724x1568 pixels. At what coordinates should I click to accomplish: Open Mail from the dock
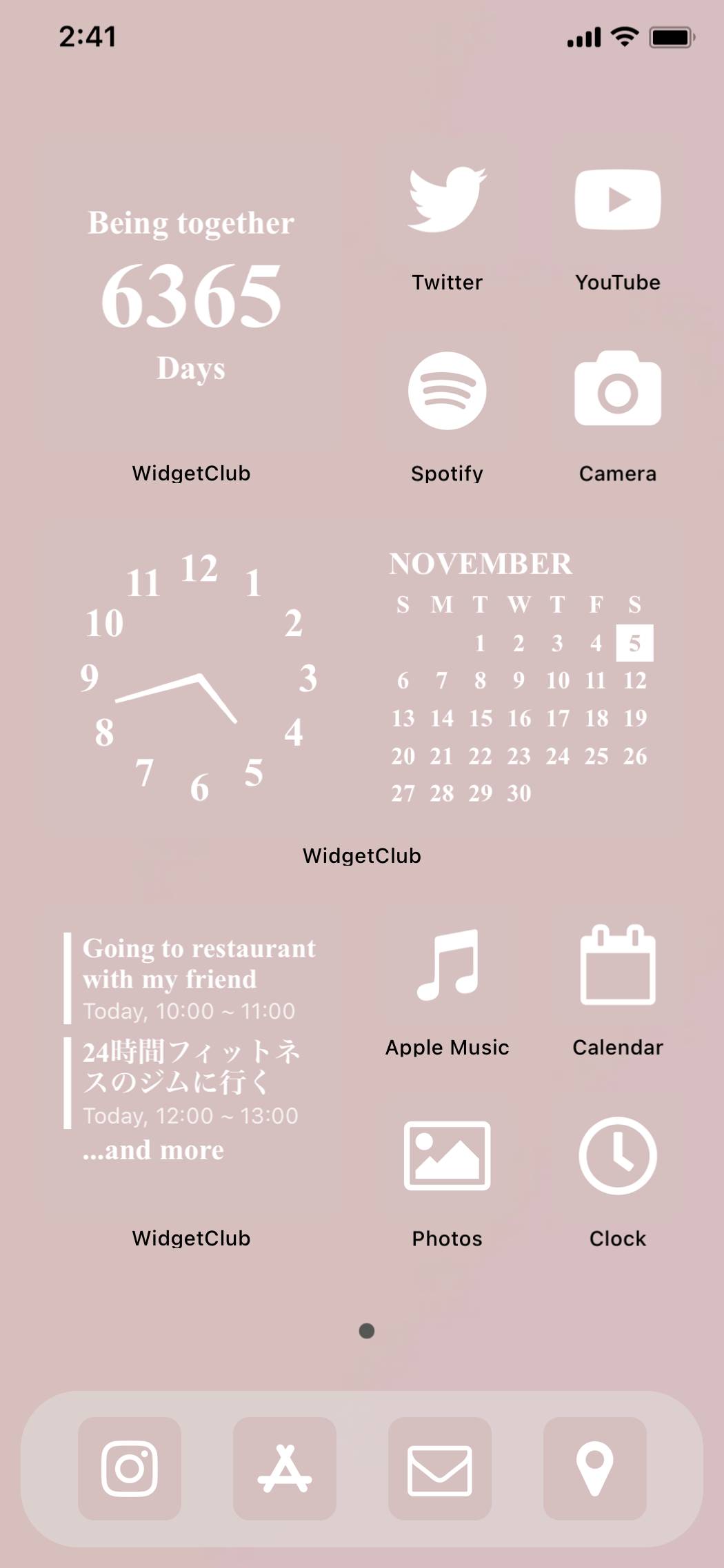point(440,1468)
